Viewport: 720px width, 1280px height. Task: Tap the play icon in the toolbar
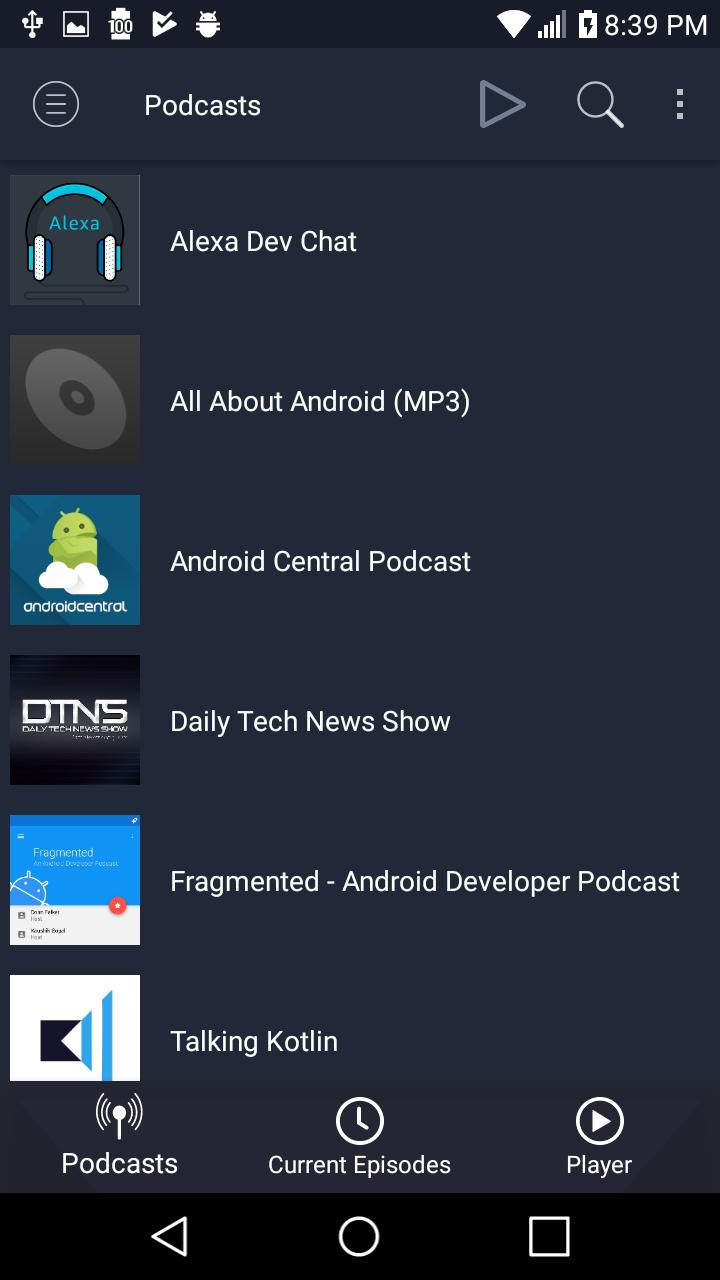[502, 104]
